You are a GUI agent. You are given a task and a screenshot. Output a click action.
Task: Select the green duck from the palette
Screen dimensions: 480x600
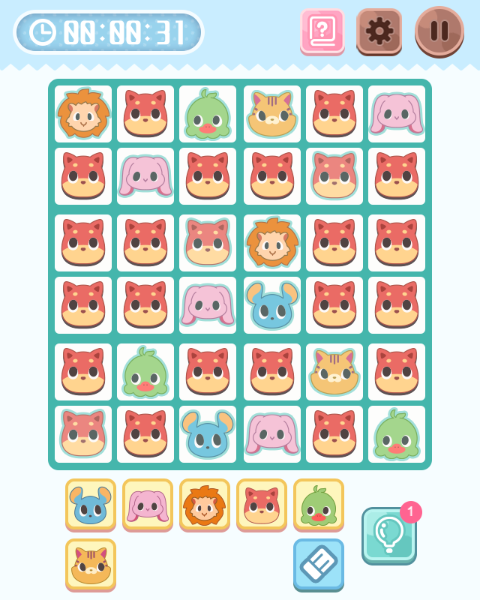click(x=318, y=505)
